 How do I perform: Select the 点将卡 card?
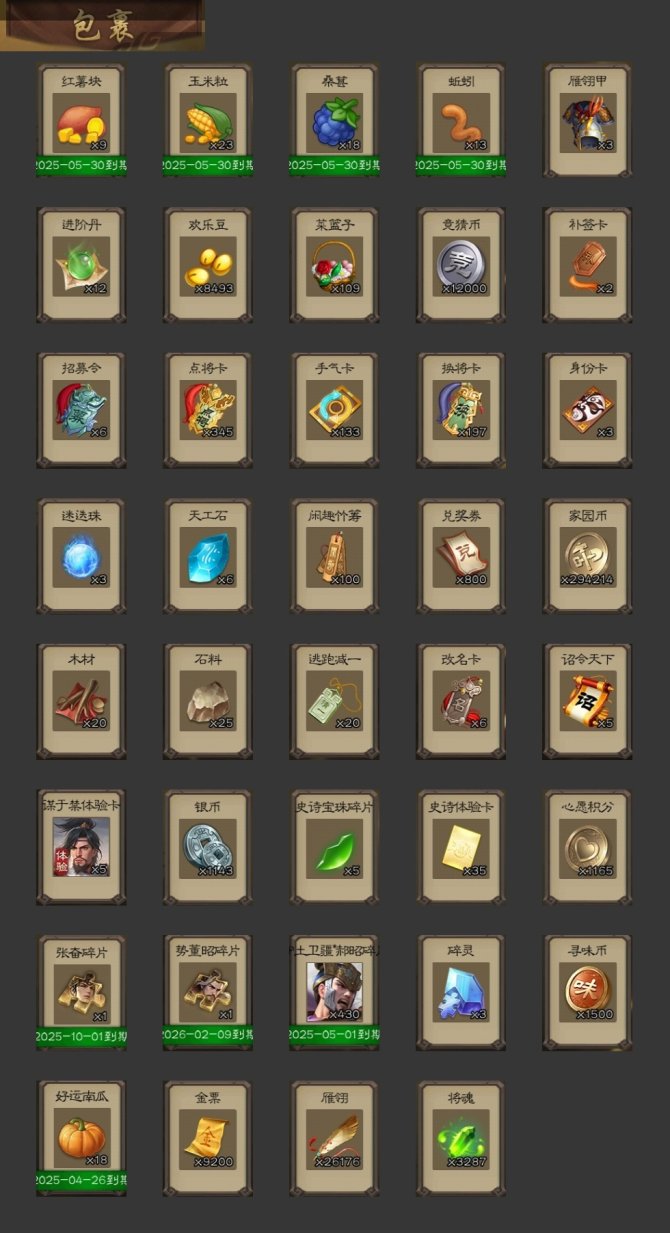208,411
